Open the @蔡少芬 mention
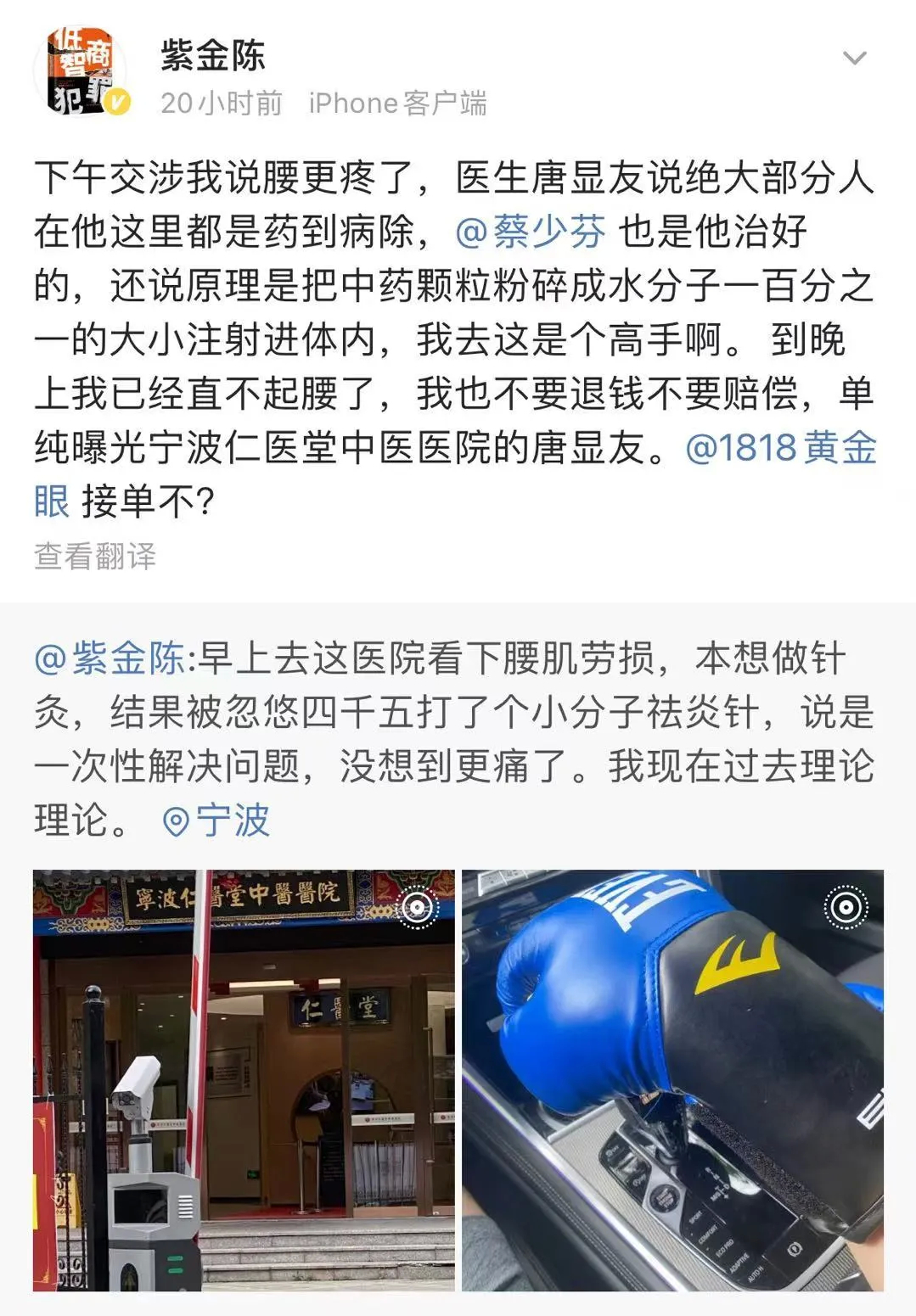Viewport: 916px width, 1316px height. point(531,232)
